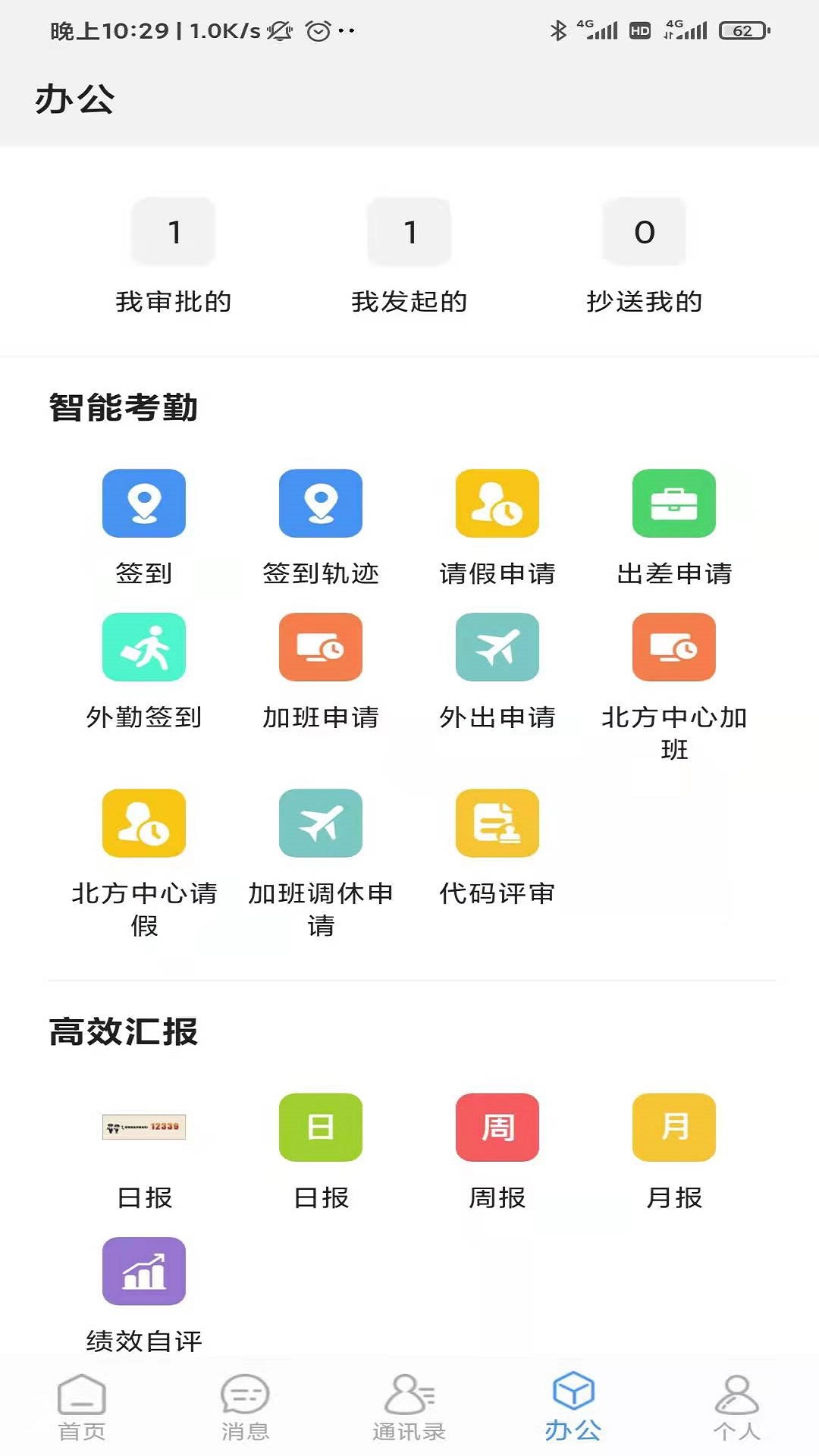Launch 外勤签到 field check-in
Screen dimensions: 819x1456
[144, 648]
